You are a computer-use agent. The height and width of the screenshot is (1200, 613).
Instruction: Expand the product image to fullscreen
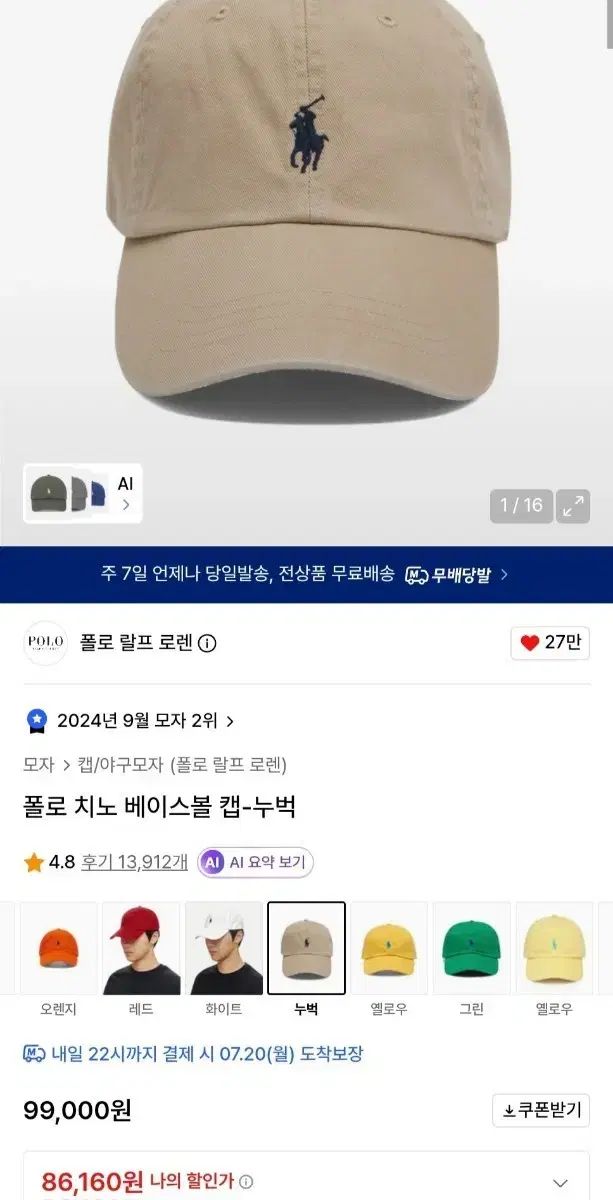[573, 505]
